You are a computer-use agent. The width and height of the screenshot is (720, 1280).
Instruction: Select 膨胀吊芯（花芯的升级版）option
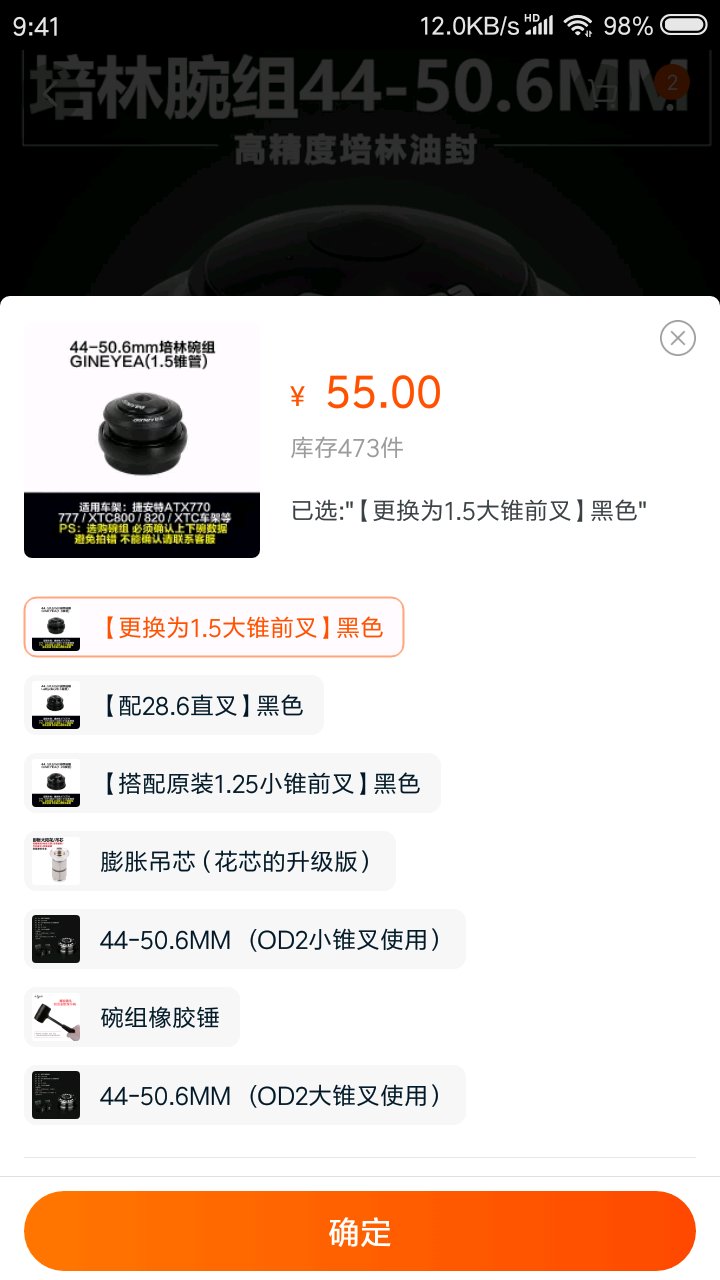click(210, 862)
